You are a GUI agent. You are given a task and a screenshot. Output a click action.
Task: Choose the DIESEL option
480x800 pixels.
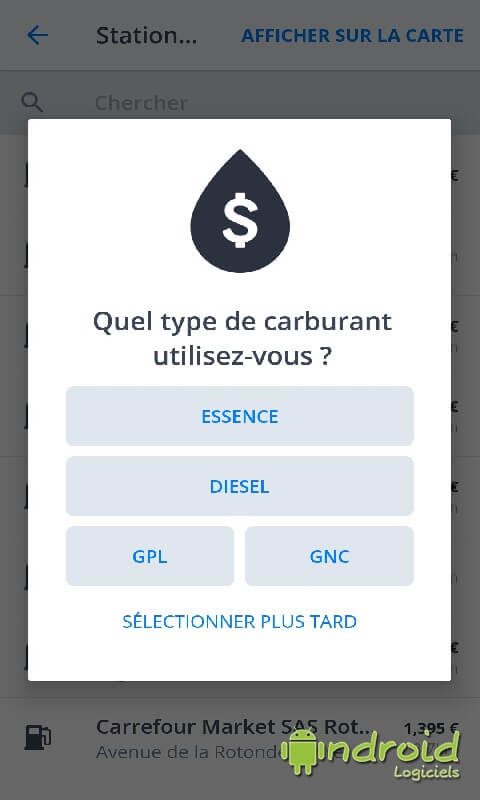[x=240, y=486]
